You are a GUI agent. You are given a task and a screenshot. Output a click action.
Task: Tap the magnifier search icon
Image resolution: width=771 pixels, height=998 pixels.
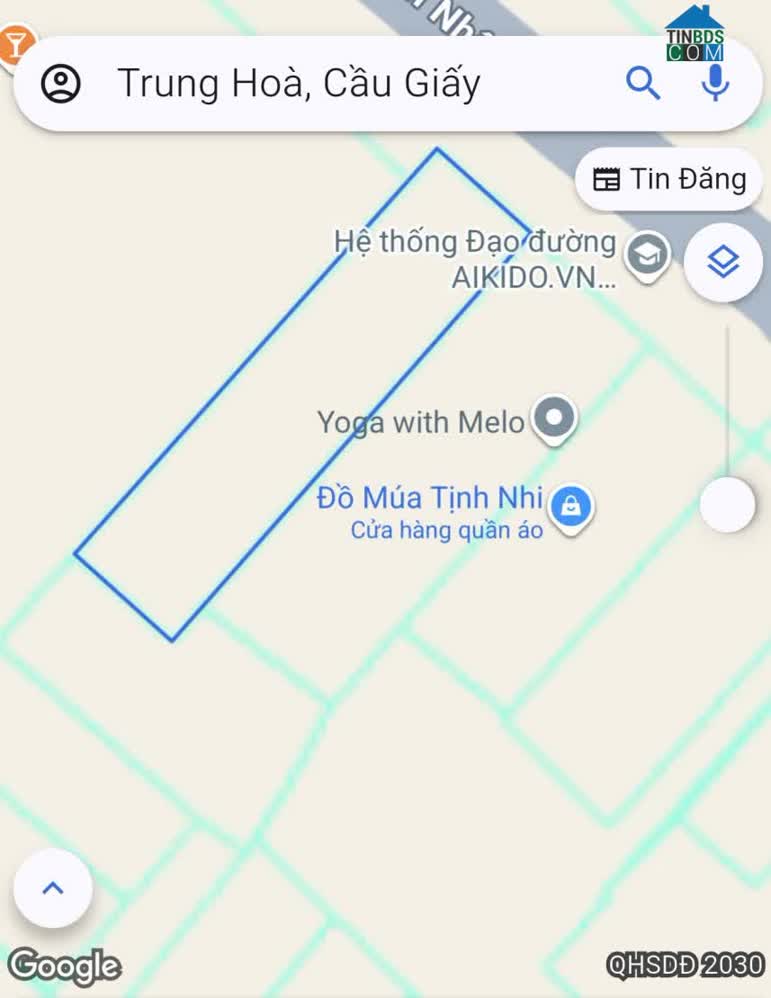tap(643, 83)
